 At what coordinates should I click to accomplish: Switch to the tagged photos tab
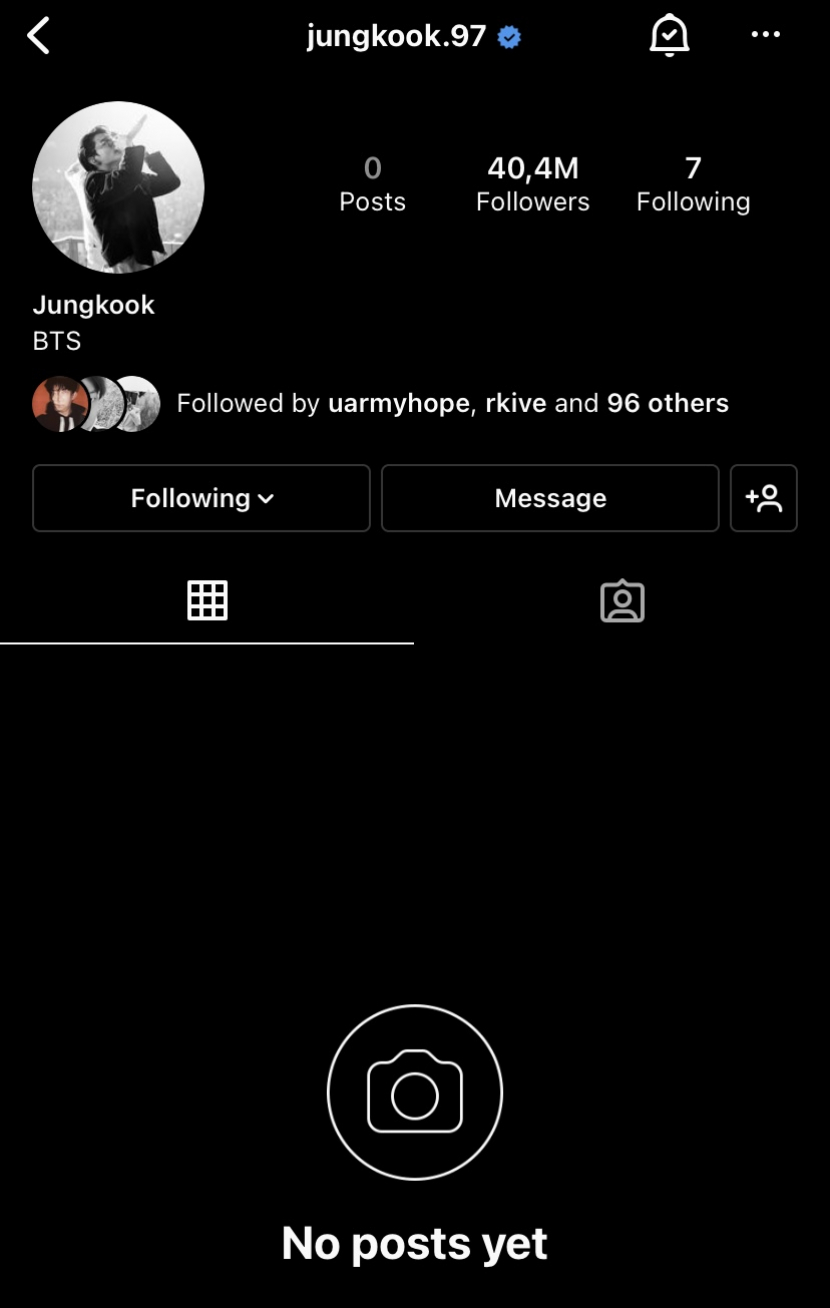click(622, 601)
